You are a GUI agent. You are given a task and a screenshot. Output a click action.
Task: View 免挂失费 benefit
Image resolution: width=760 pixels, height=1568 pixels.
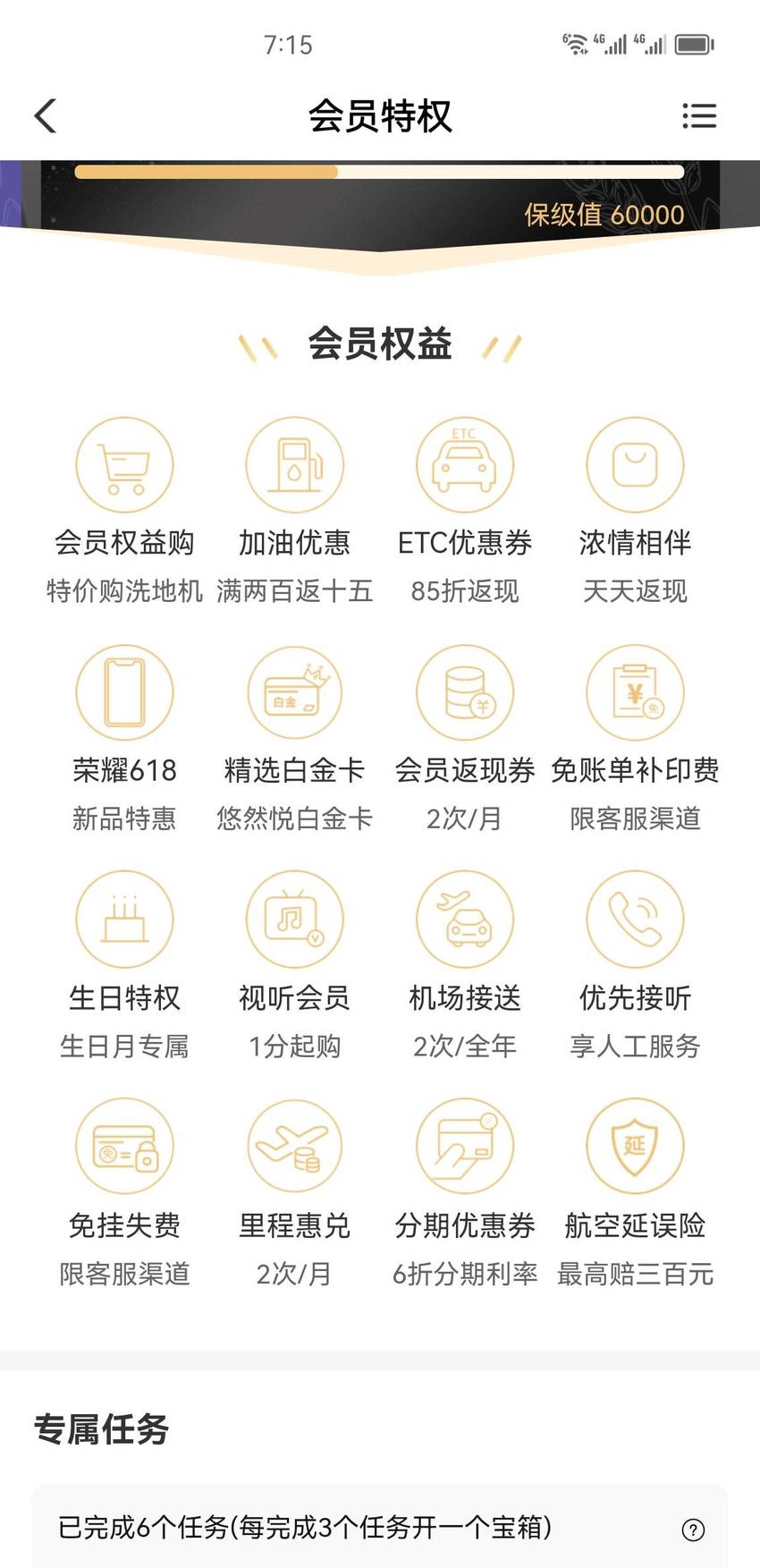tap(124, 1193)
